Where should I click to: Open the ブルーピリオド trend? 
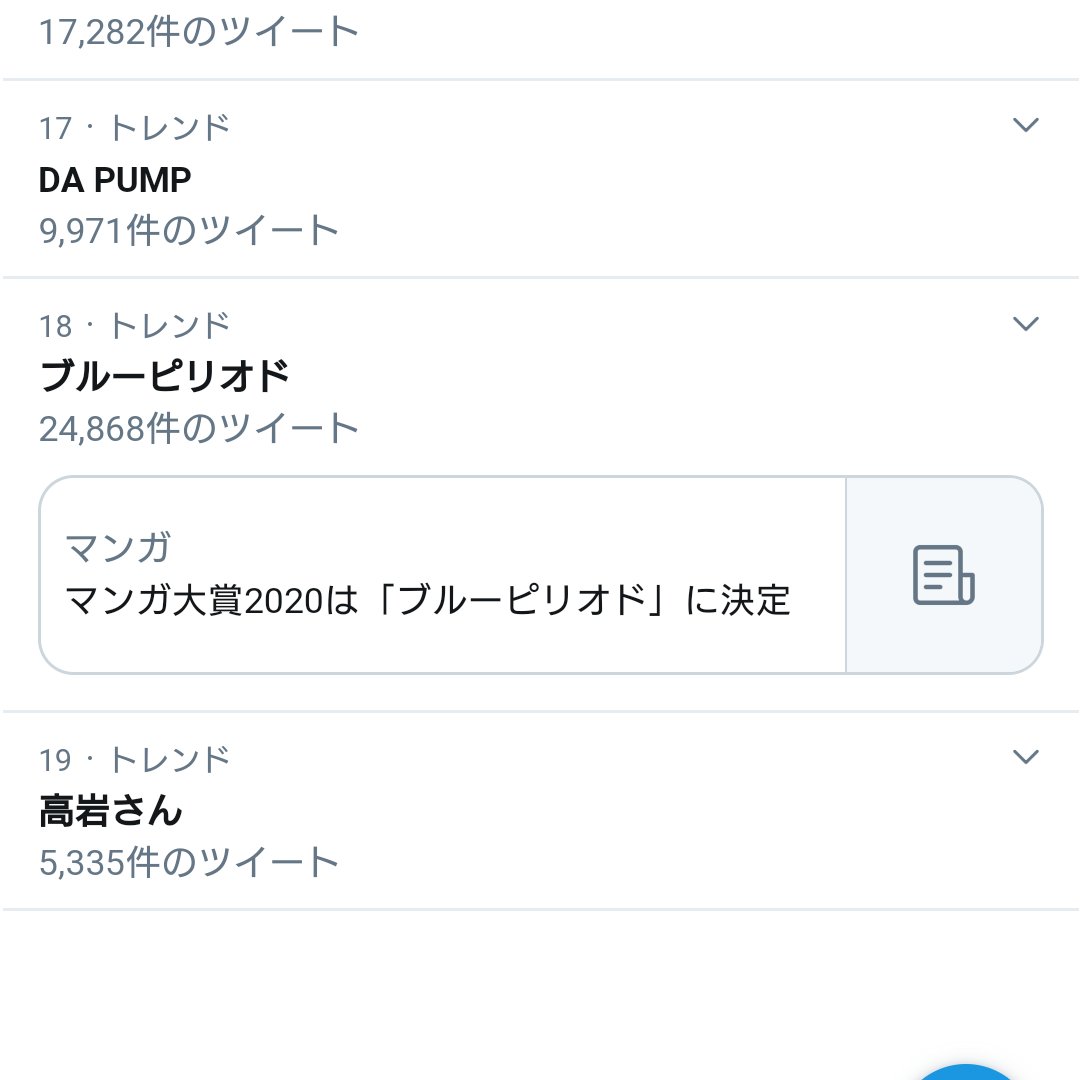(165, 377)
